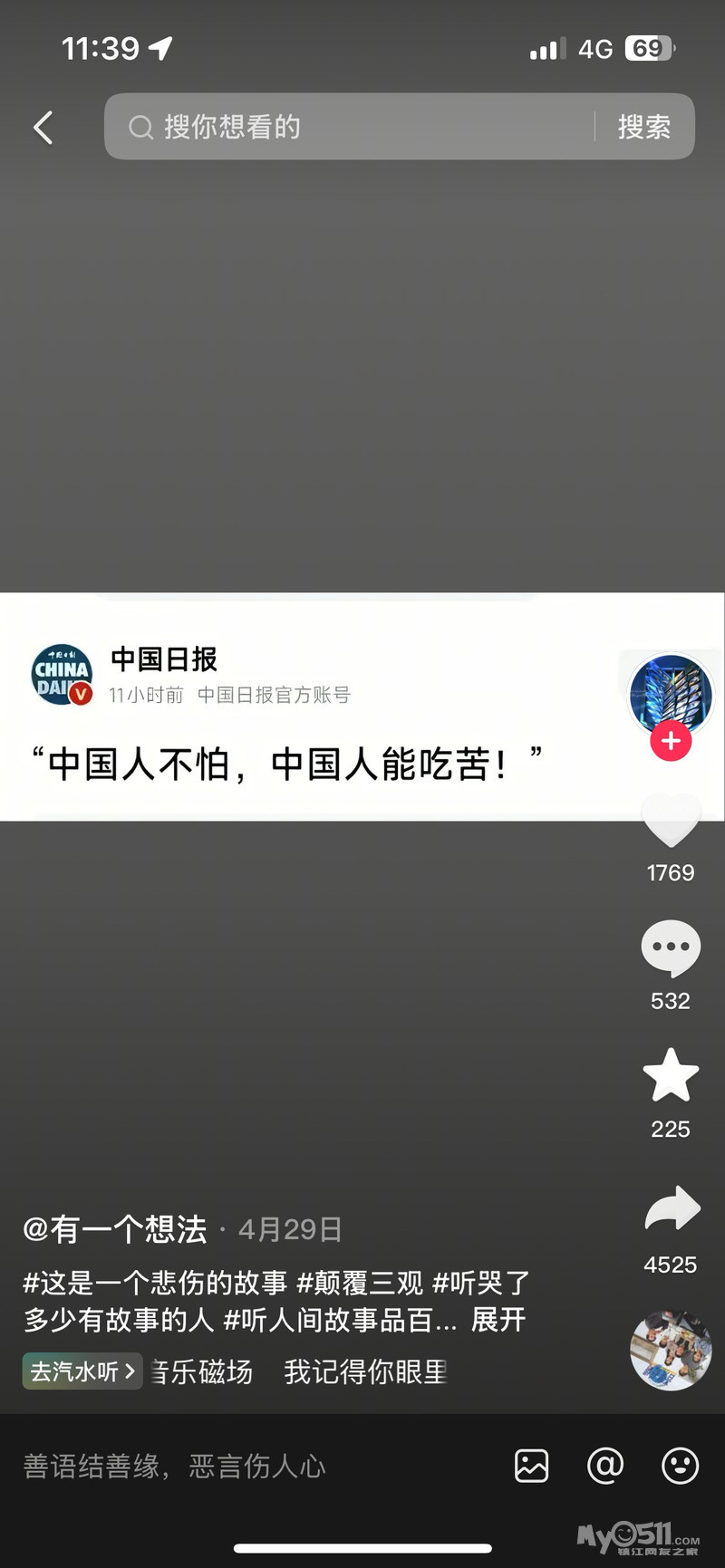Favorite the video with the star icon
The height and width of the screenshot is (1568, 725).
671,1076
